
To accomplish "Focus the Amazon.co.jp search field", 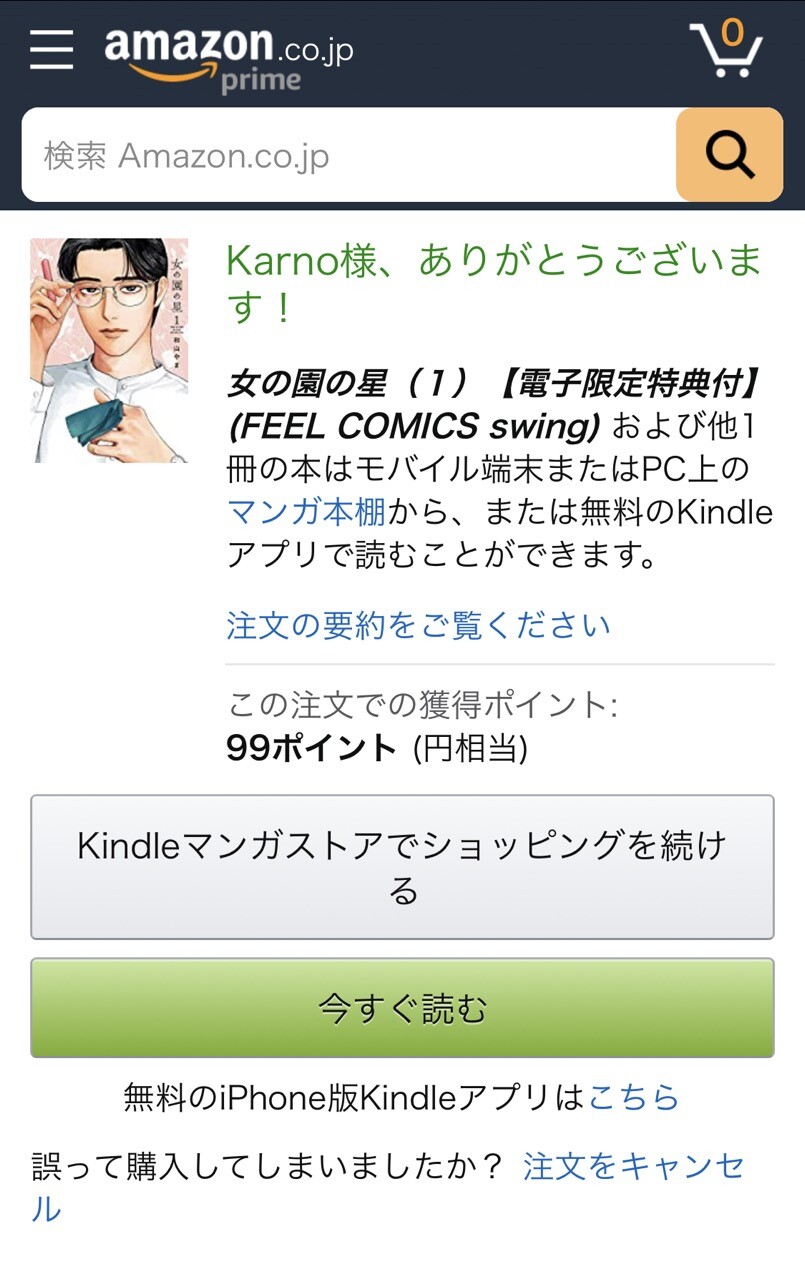I will click(348, 156).
